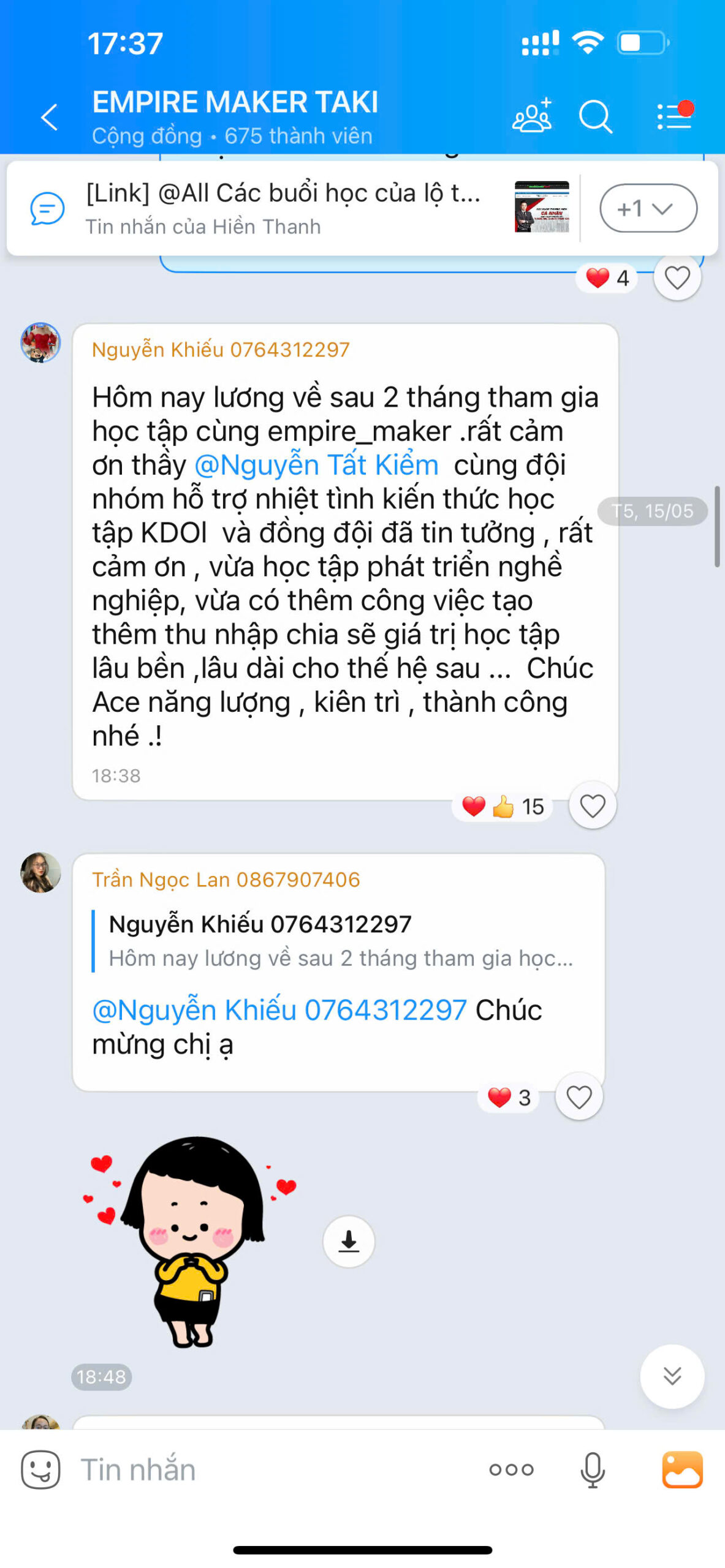Open the sticker and emoji picker

click(x=40, y=1469)
